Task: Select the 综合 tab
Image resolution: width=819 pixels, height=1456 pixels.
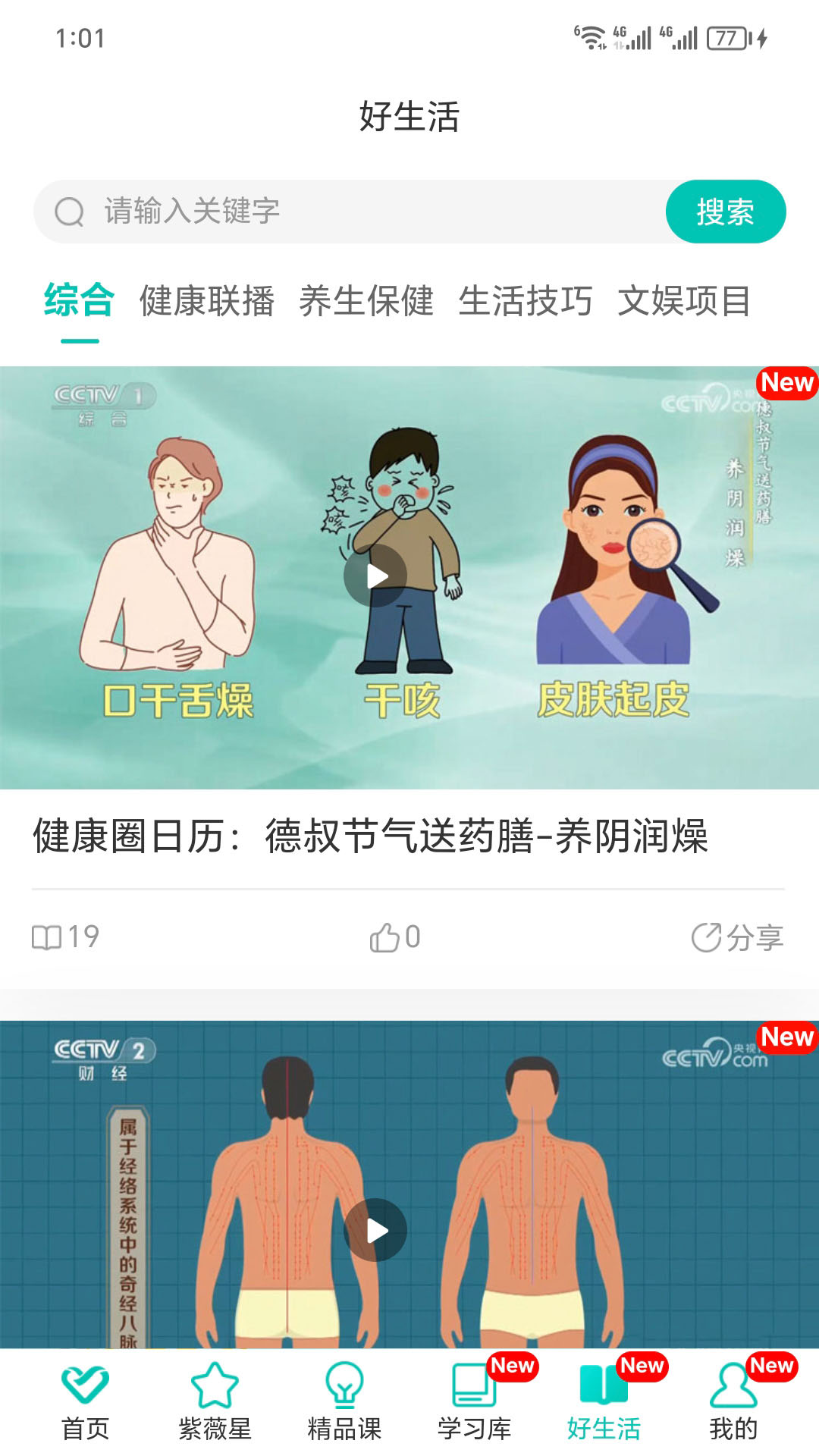Action: click(79, 300)
